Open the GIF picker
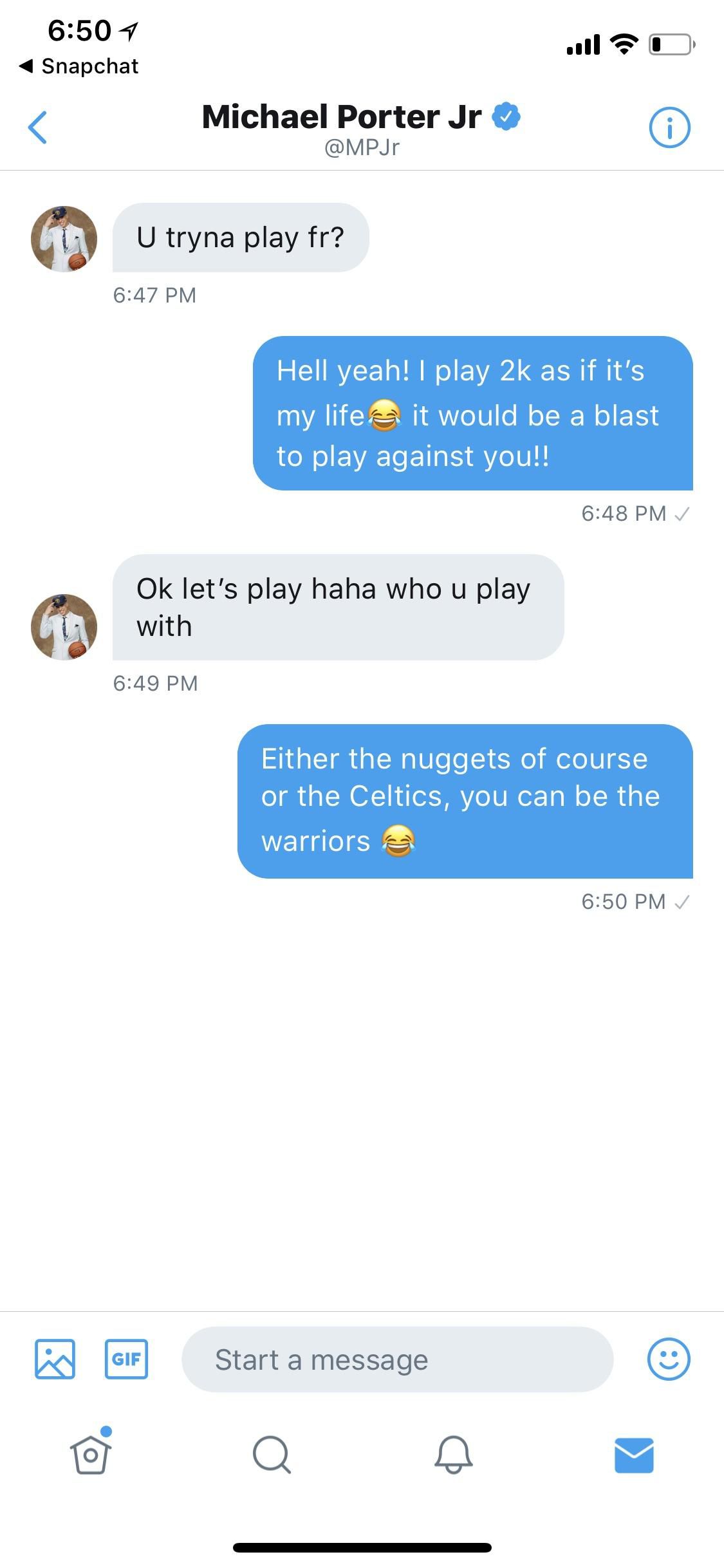This screenshot has width=724, height=1568. [126, 1359]
